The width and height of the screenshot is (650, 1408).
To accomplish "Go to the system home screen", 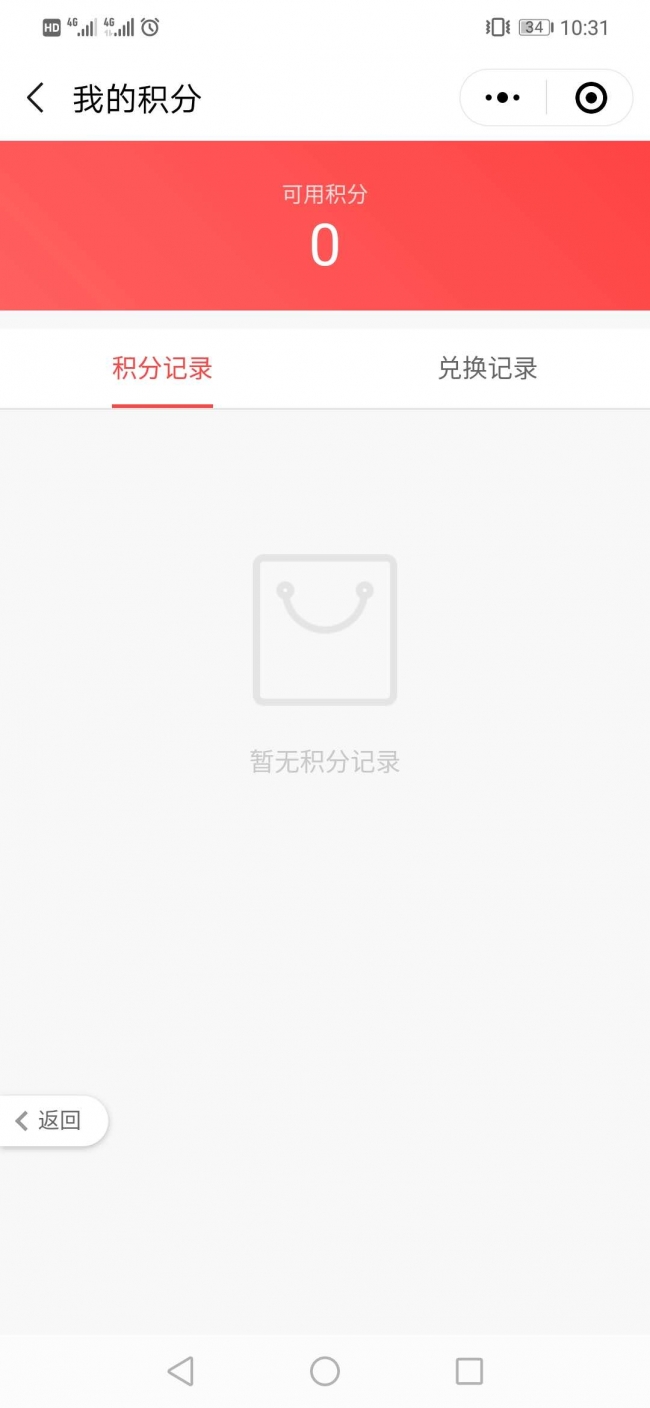I will click(x=325, y=1370).
